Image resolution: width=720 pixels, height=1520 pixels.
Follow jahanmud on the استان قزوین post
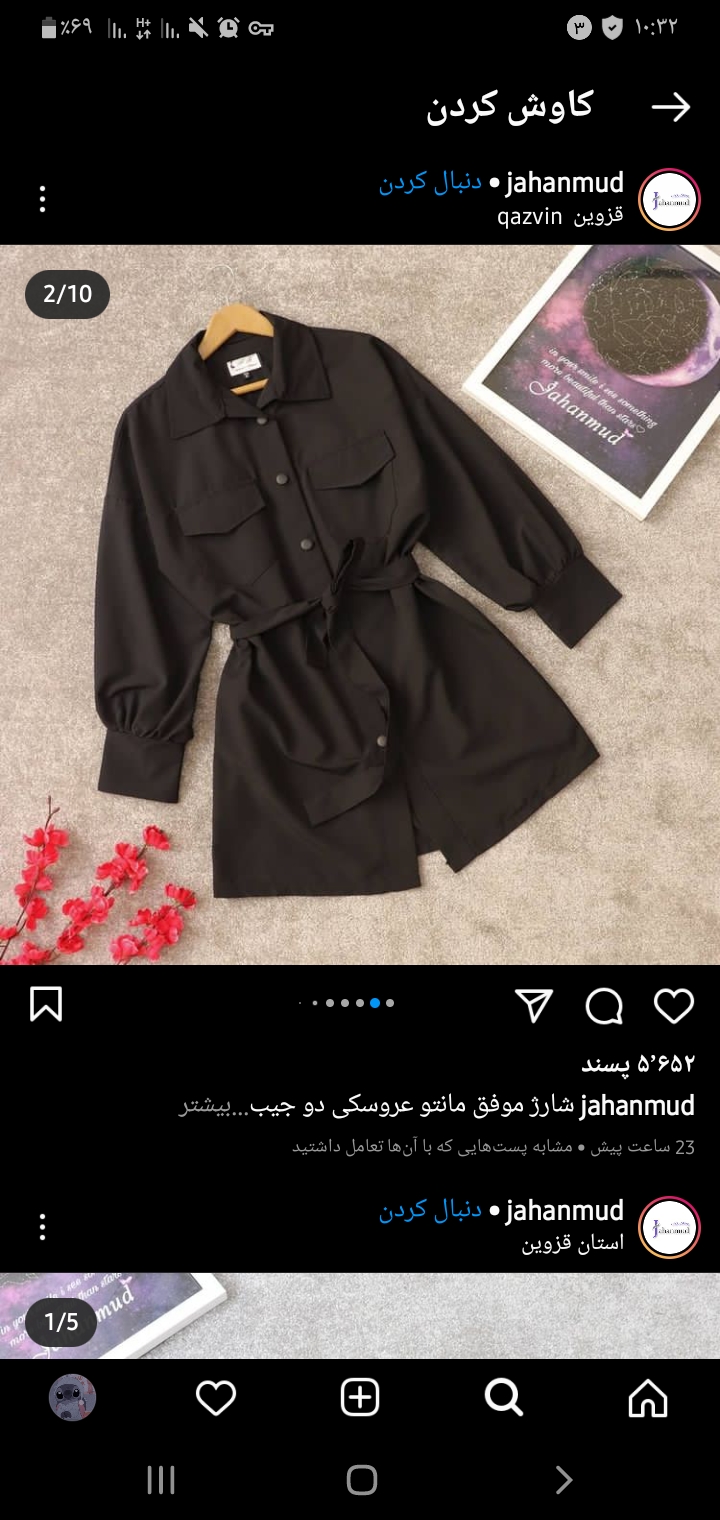(430, 1210)
